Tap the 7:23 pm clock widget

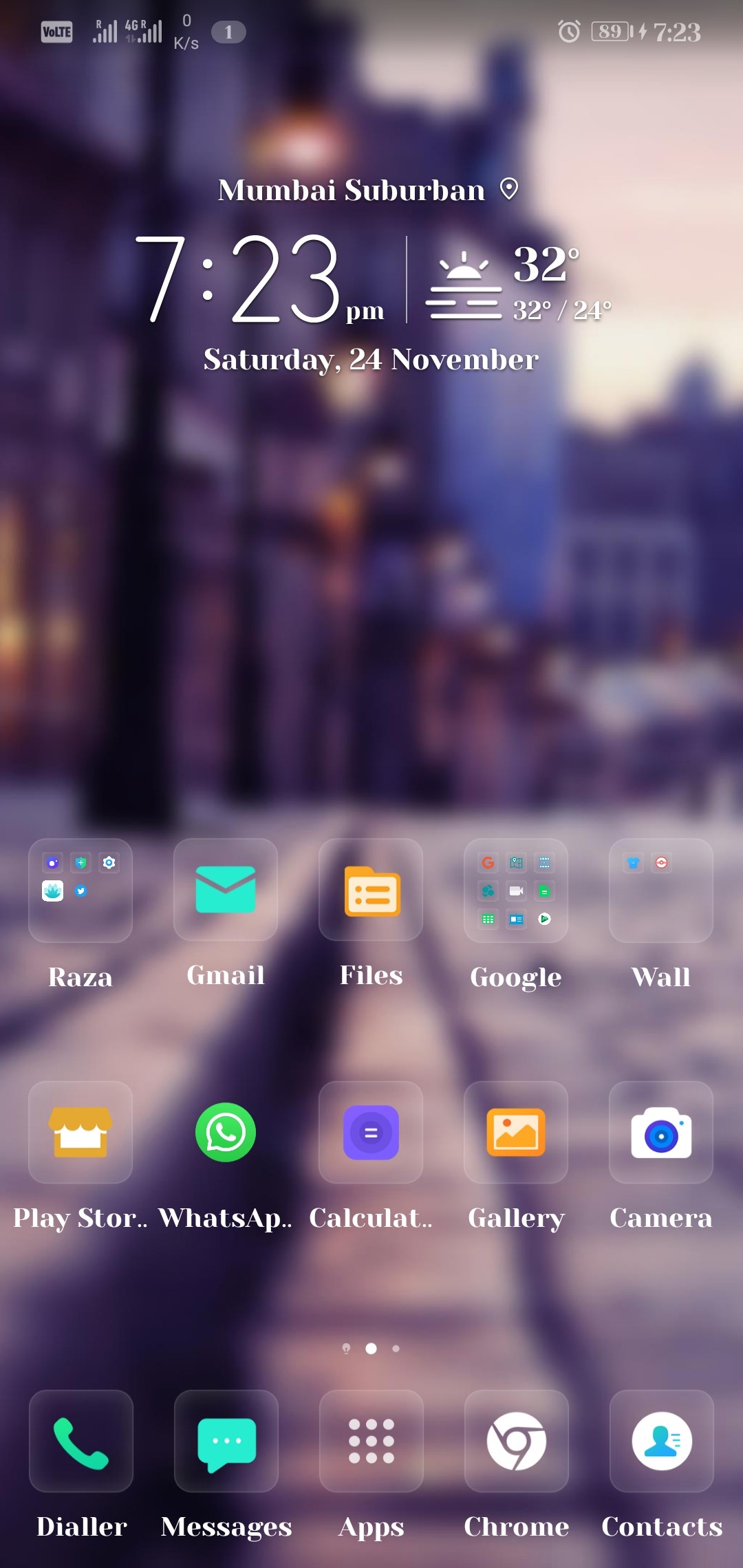tap(258, 280)
